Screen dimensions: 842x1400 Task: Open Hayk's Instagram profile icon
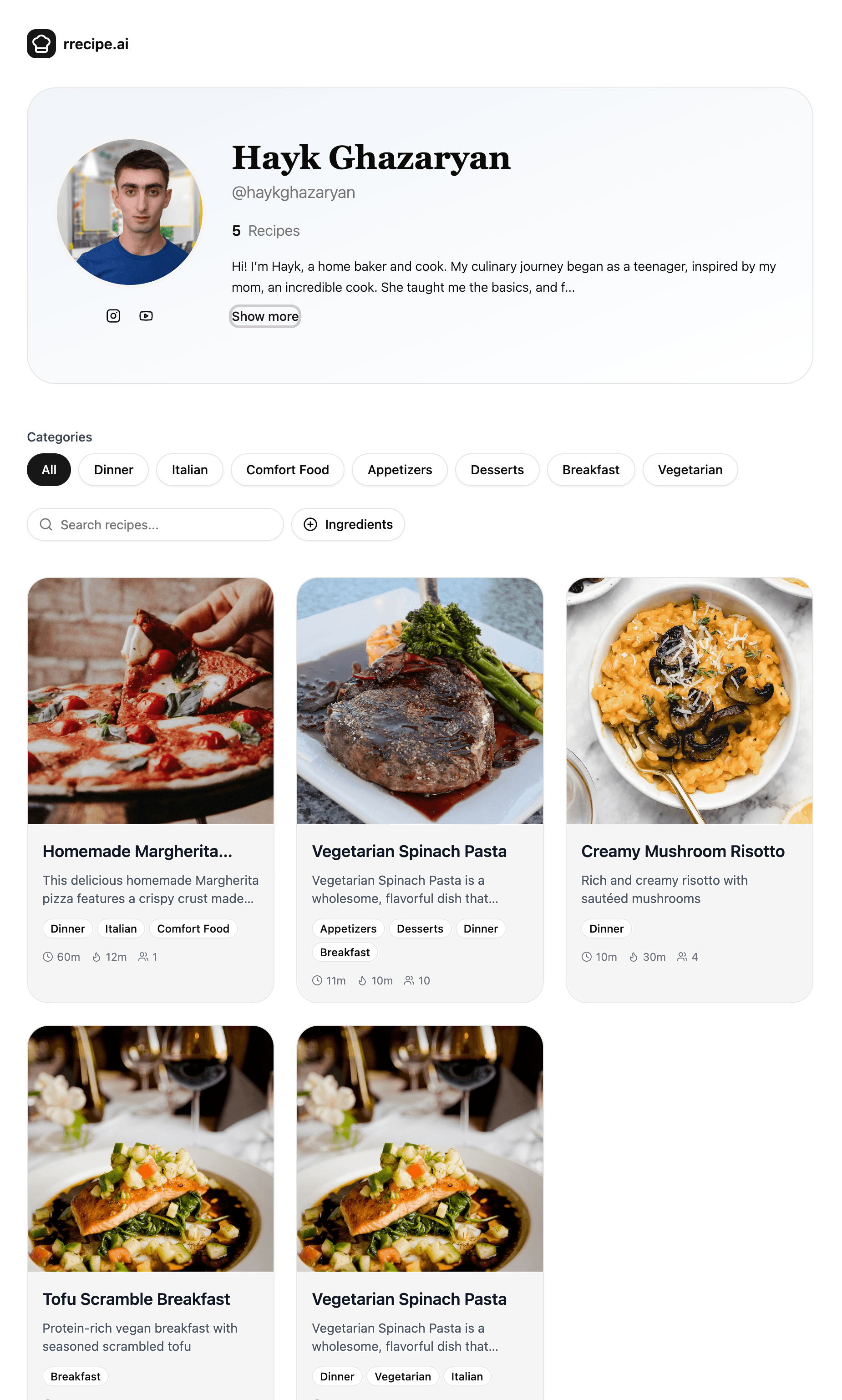coord(113,316)
